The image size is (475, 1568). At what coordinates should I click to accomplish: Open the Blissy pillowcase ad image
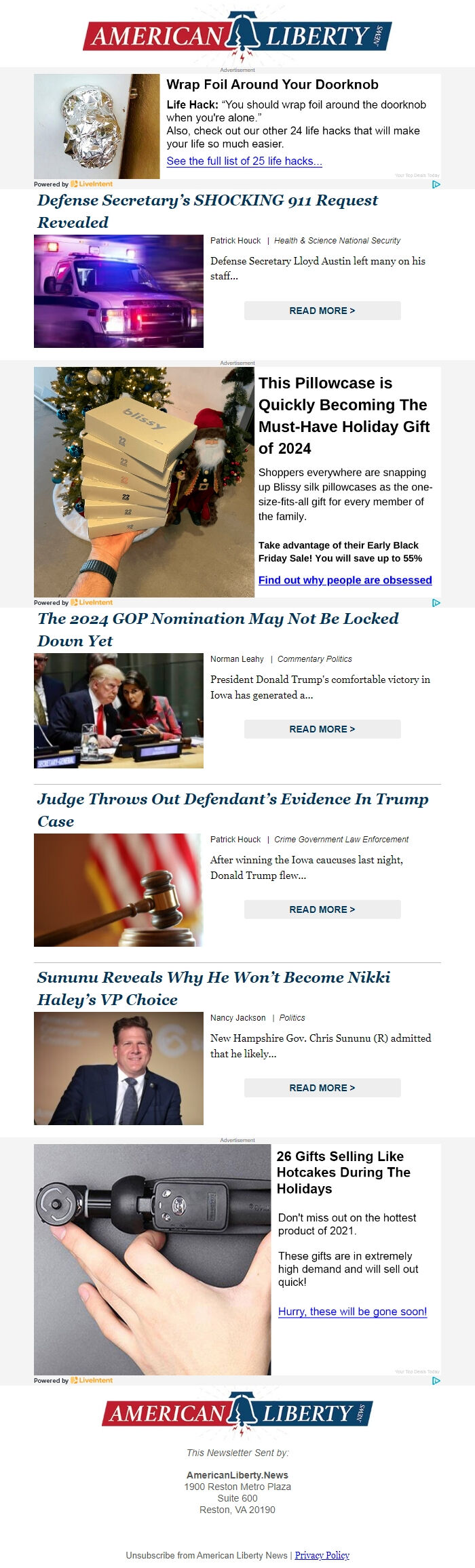click(x=144, y=482)
